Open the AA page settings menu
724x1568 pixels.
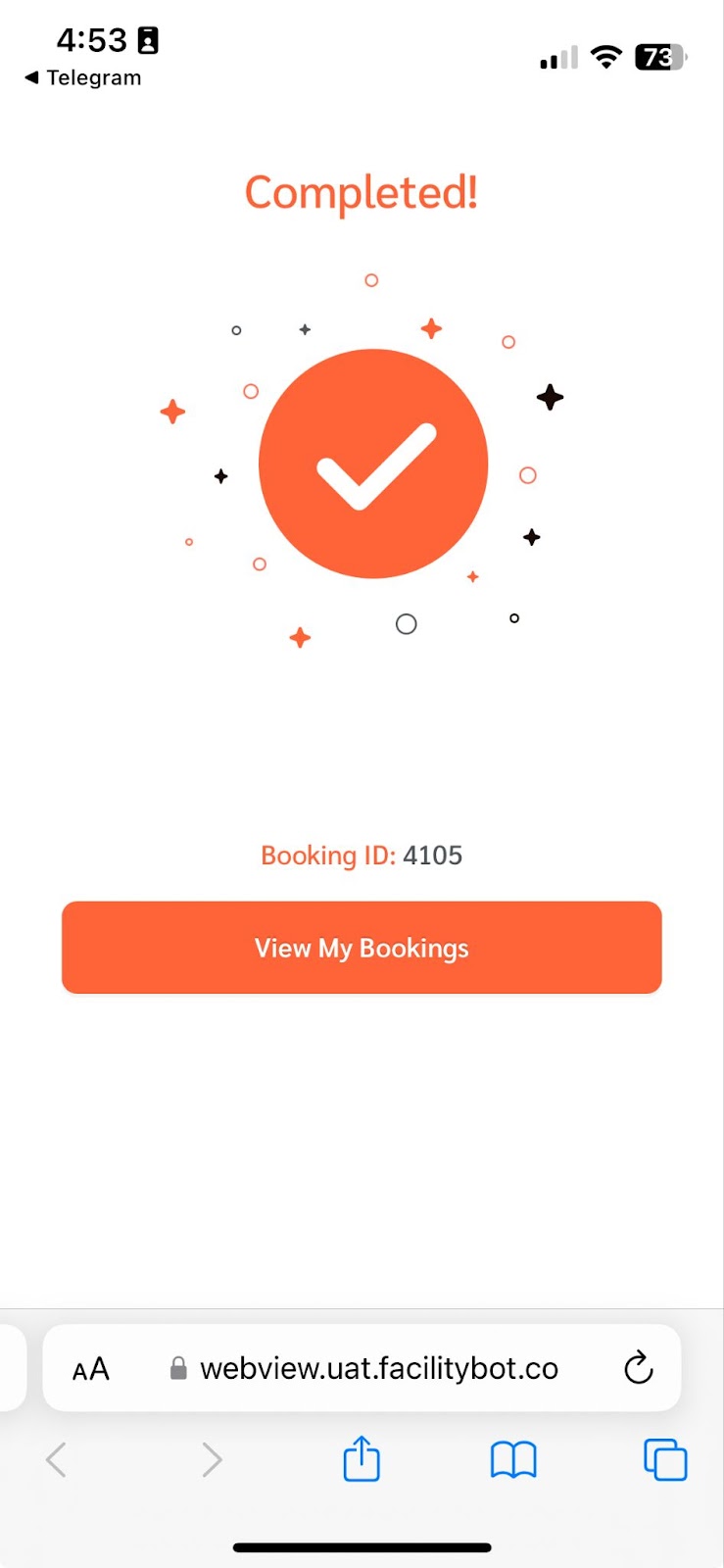click(x=91, y=1369)
